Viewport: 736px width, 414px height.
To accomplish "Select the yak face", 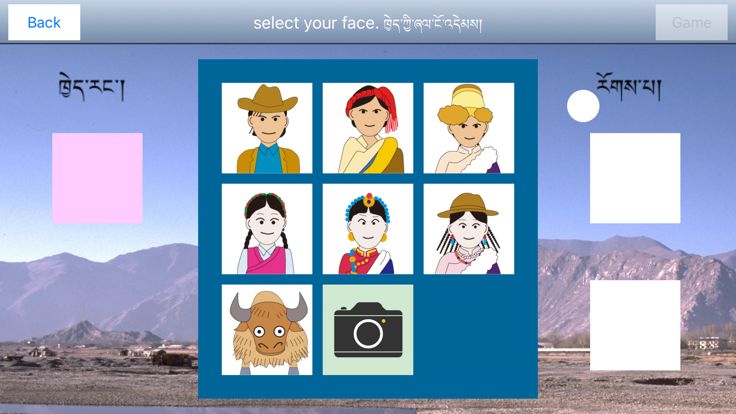I will [x=267, y=330].
